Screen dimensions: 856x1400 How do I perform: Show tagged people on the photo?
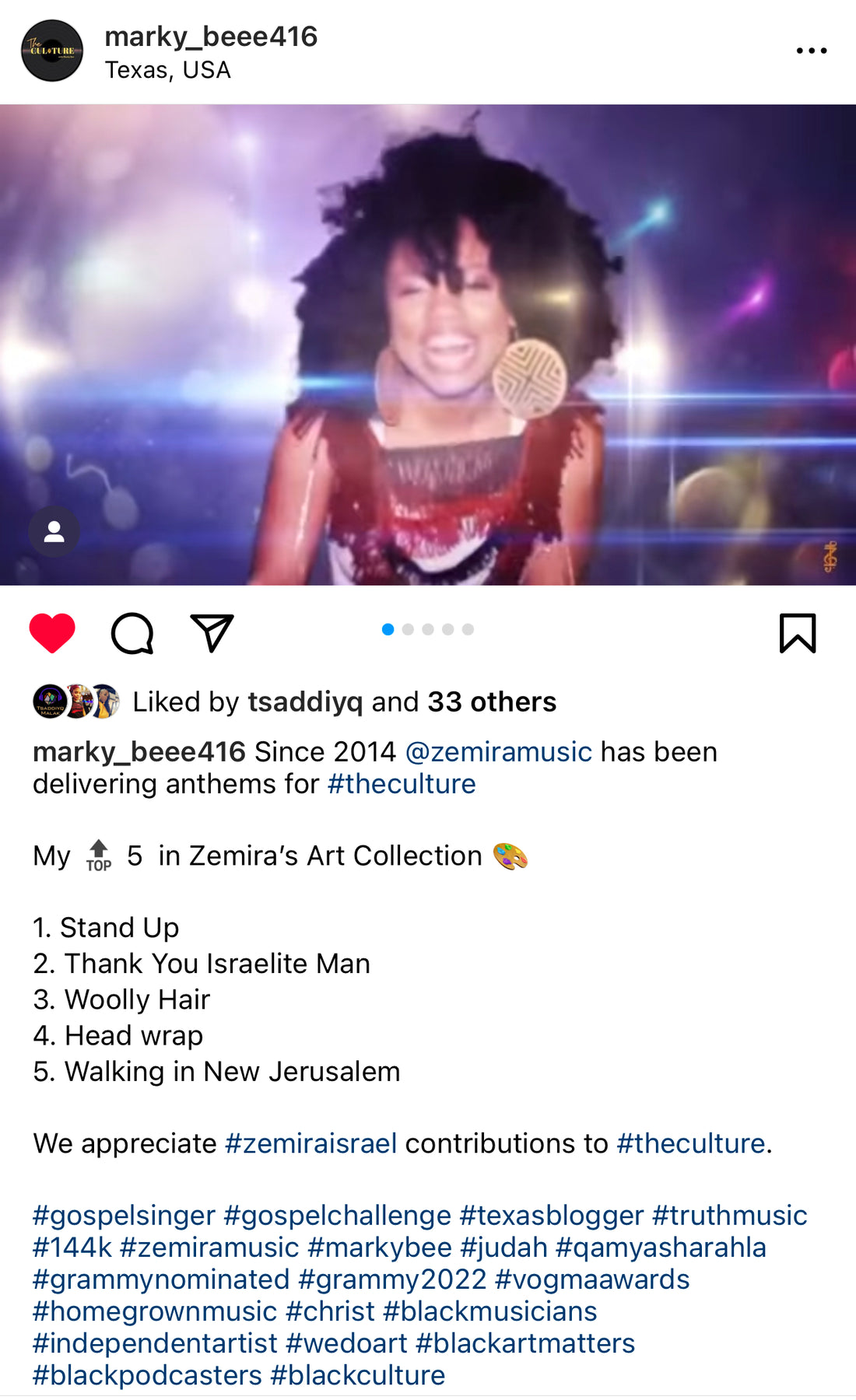click(x=54, y=532)
